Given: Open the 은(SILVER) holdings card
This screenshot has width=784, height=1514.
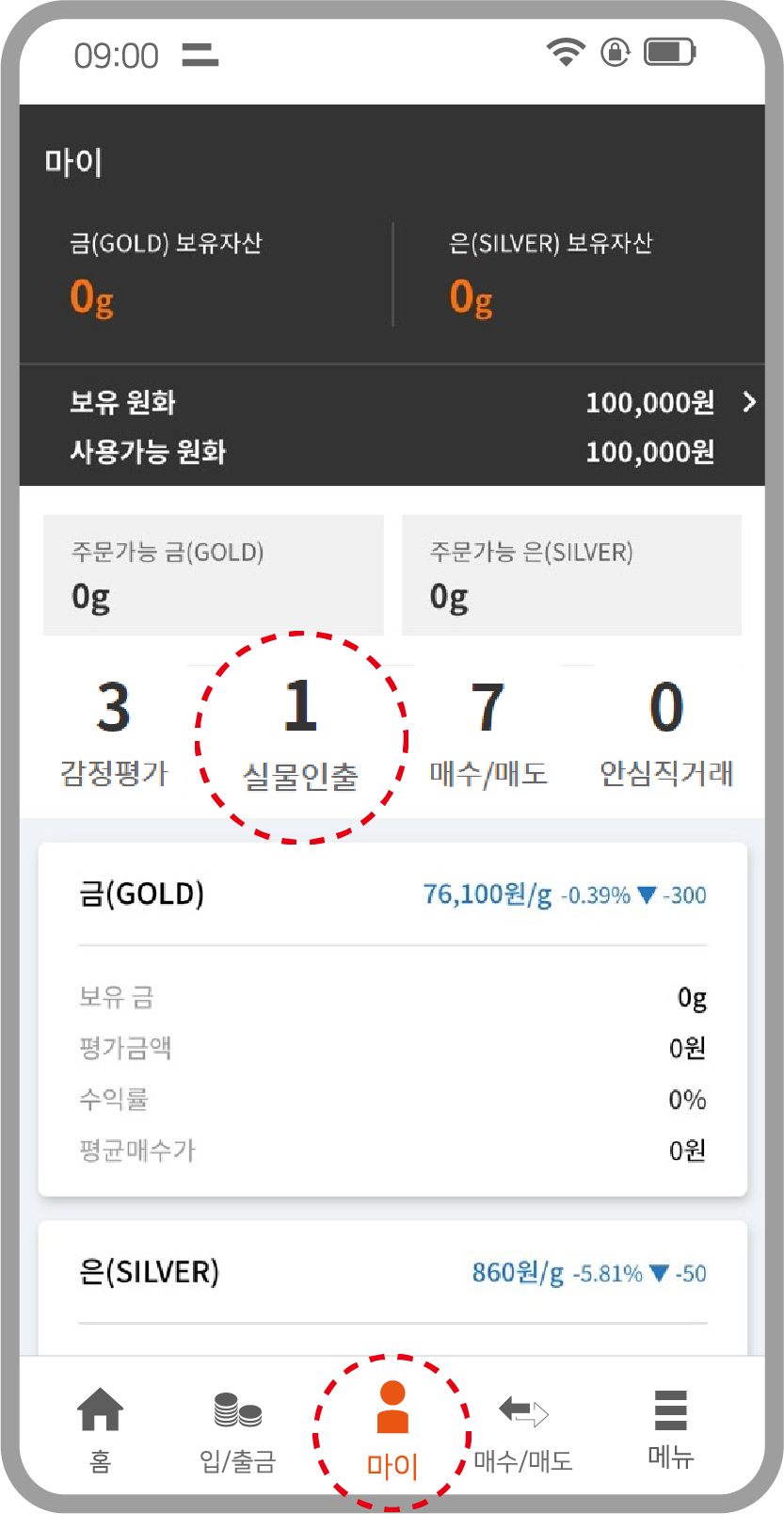Looking at the screenshot, I should [392, 1288].
